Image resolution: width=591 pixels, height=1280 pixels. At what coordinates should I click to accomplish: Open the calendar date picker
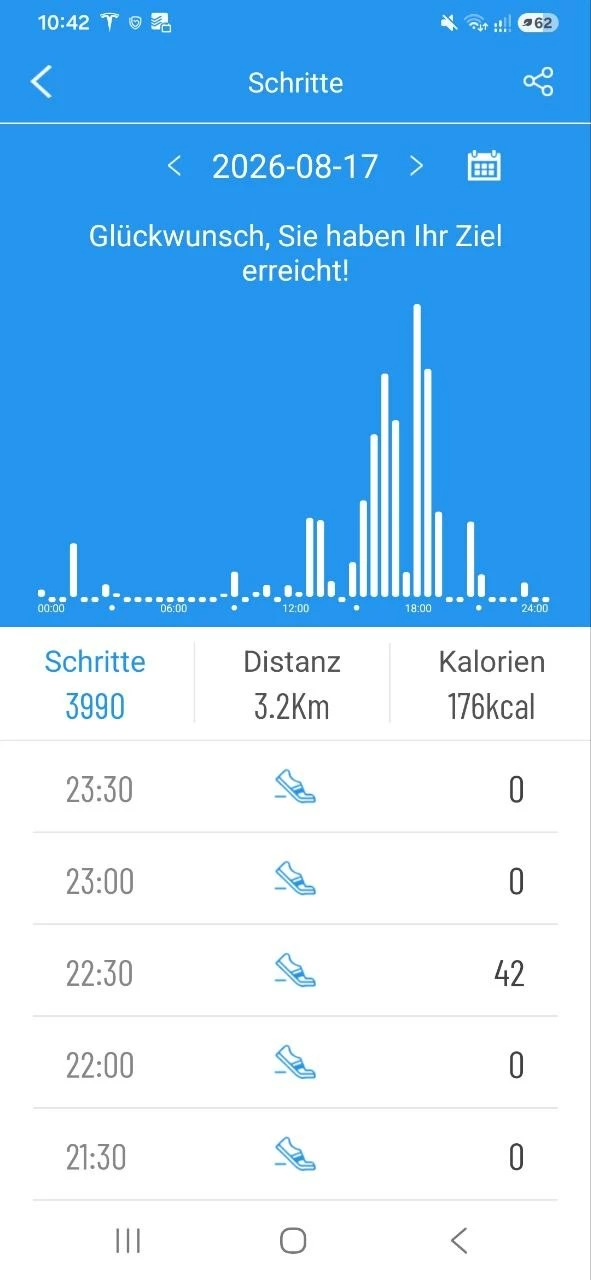pos(484,165)
